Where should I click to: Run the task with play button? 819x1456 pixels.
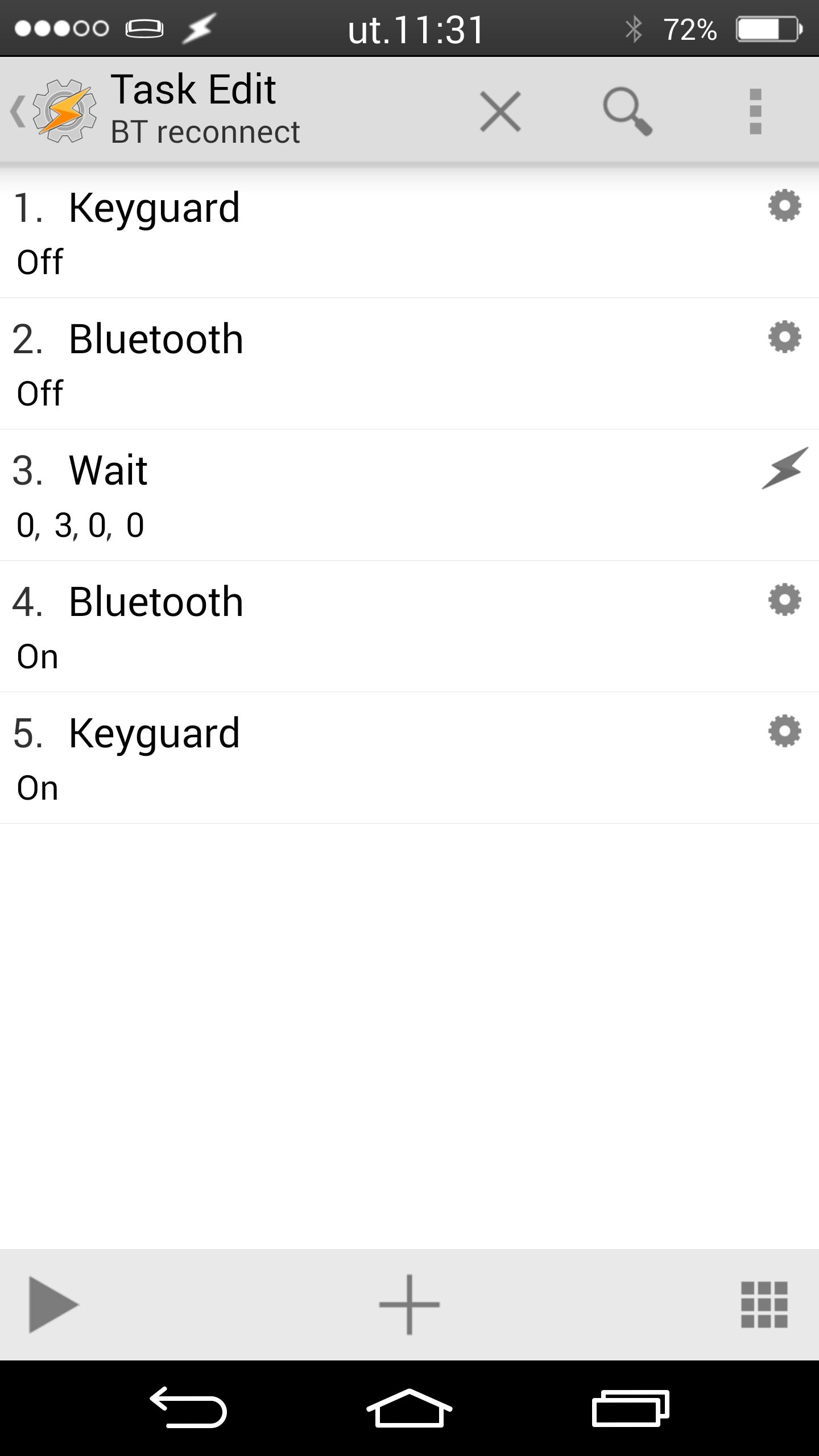52,1305
